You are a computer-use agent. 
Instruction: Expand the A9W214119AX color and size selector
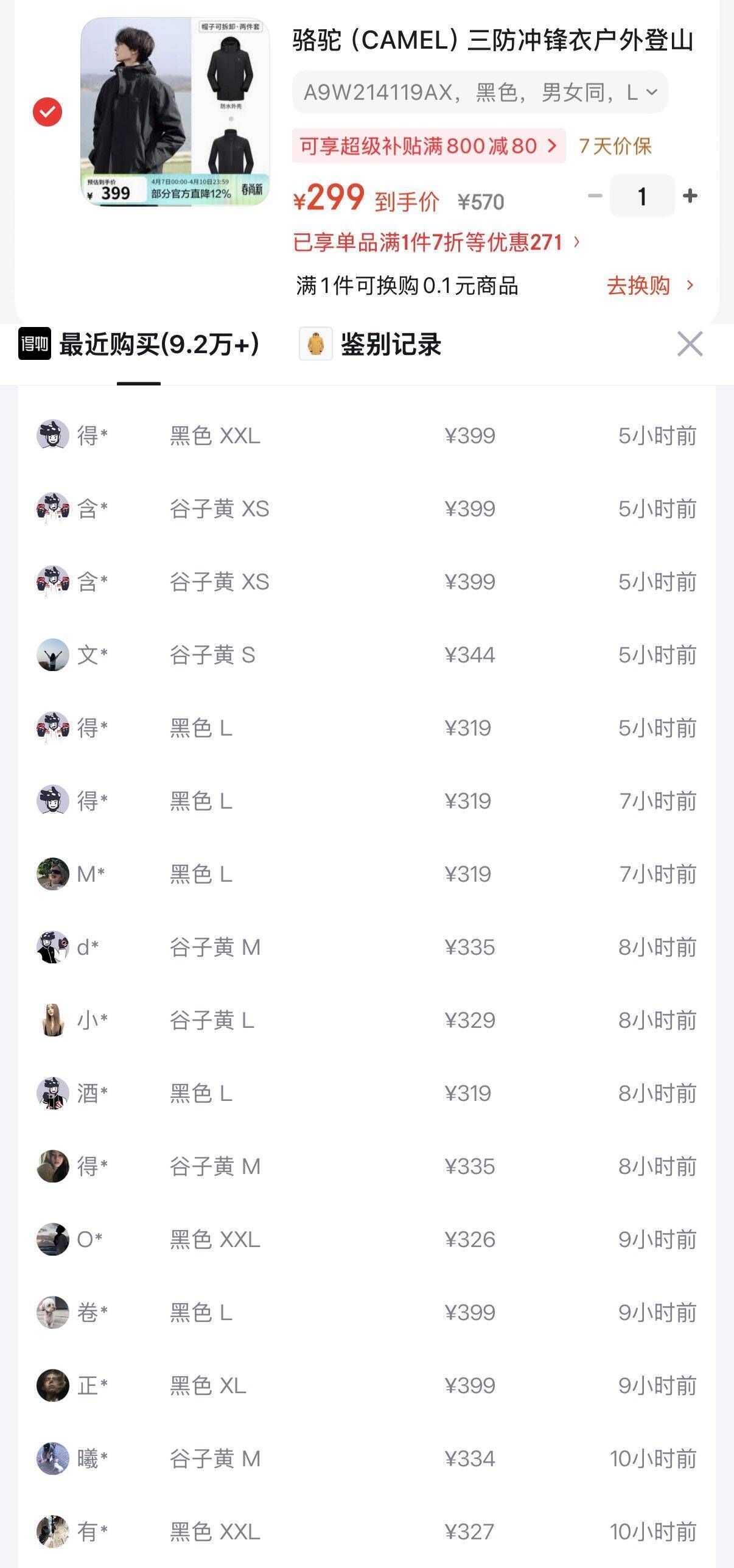[480, 93]
